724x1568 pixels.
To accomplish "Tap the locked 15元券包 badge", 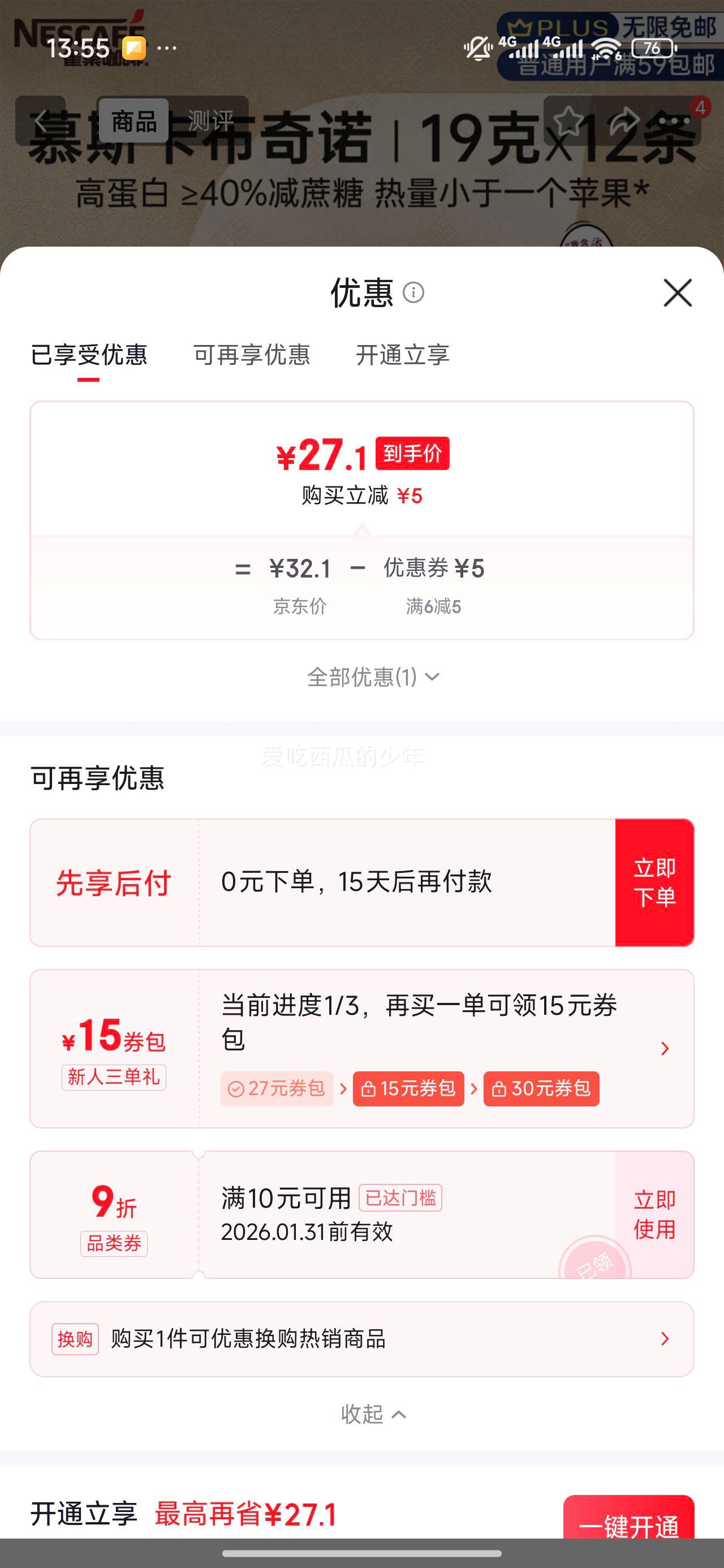I will pos(408,1089).
